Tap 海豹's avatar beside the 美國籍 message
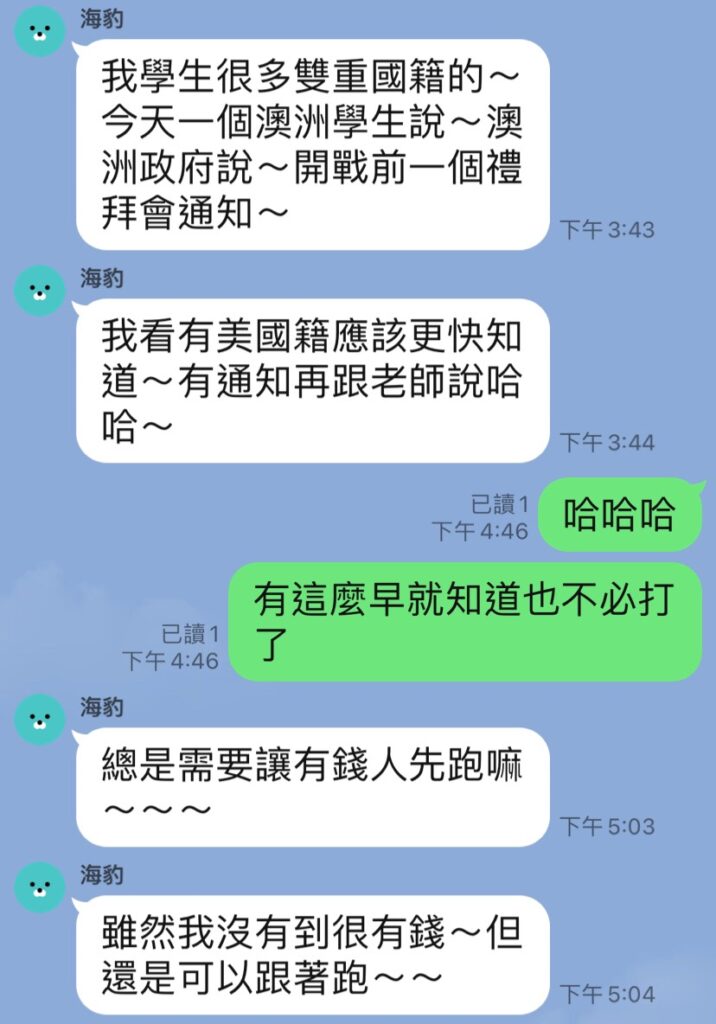Viewport: 716px width, 1024px height. 40,292
